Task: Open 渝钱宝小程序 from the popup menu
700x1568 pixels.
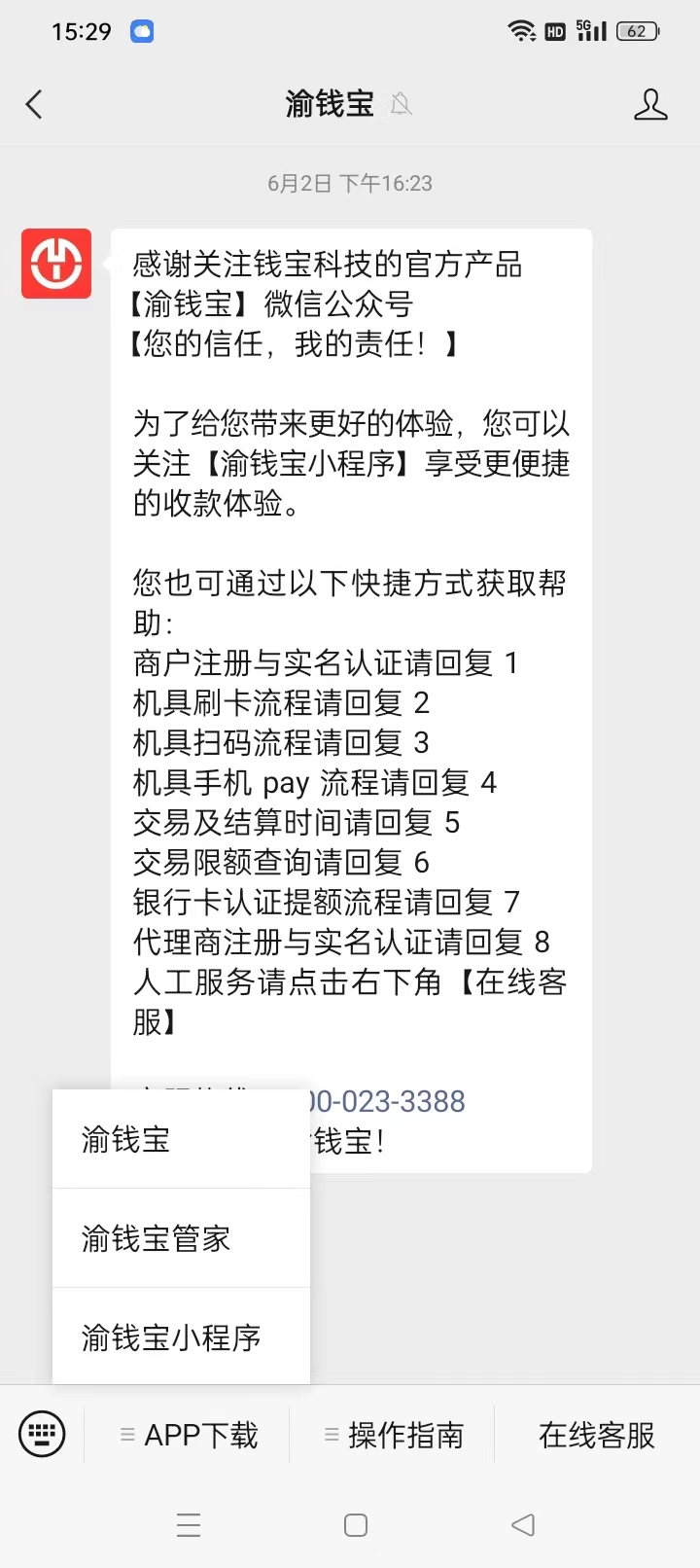Action: 181,1337
